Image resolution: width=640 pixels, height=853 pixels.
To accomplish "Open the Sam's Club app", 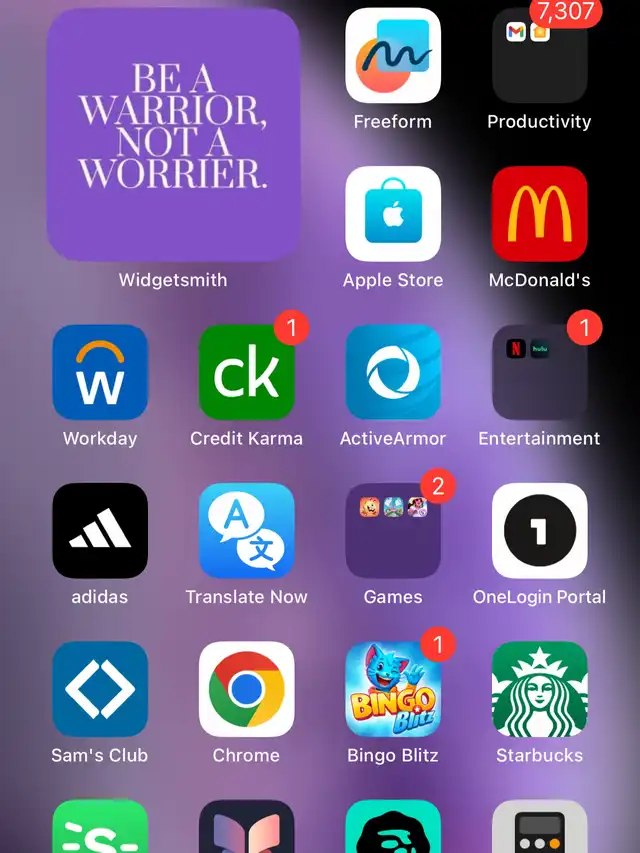I will click(x=100, y=689).
